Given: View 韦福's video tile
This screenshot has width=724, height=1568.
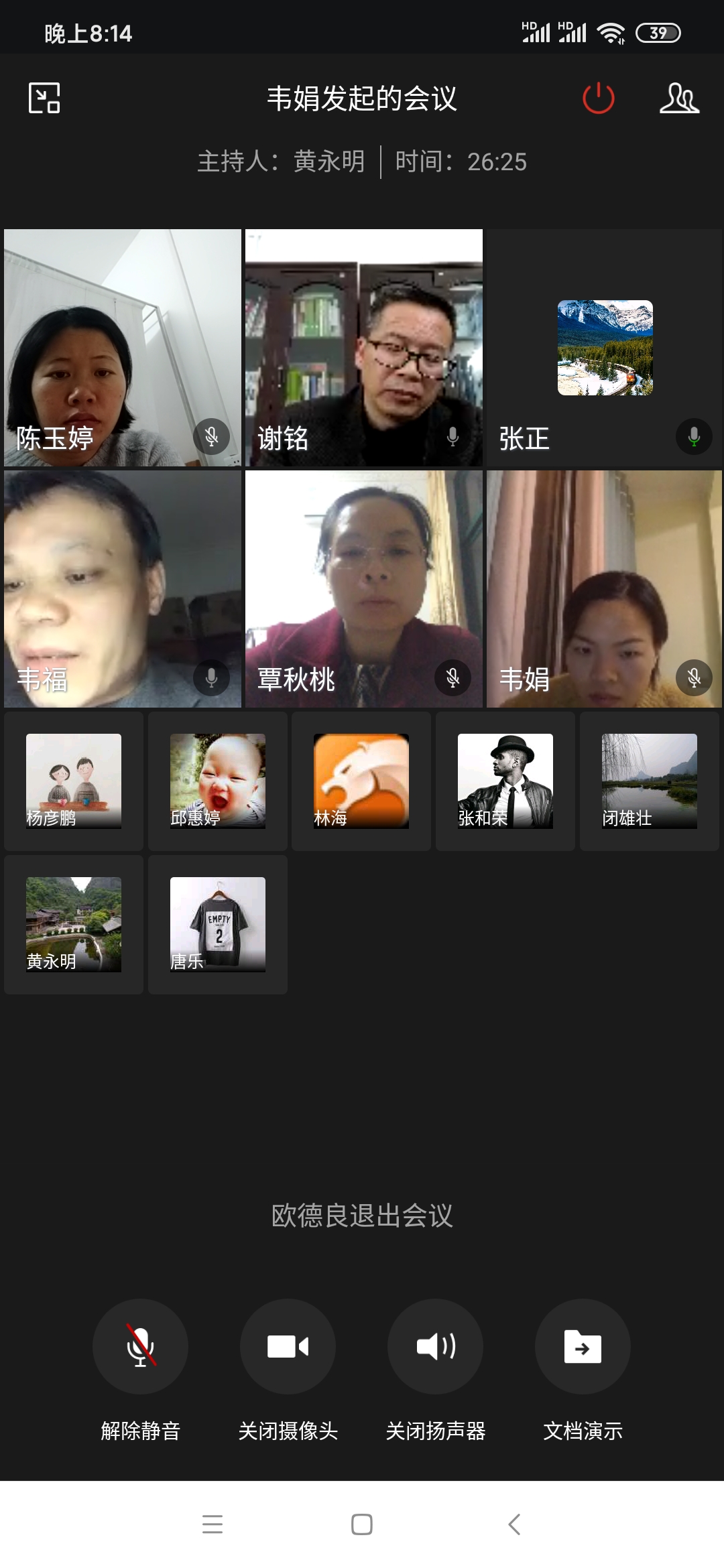Looking at the screenshot, I should (123, 589).
